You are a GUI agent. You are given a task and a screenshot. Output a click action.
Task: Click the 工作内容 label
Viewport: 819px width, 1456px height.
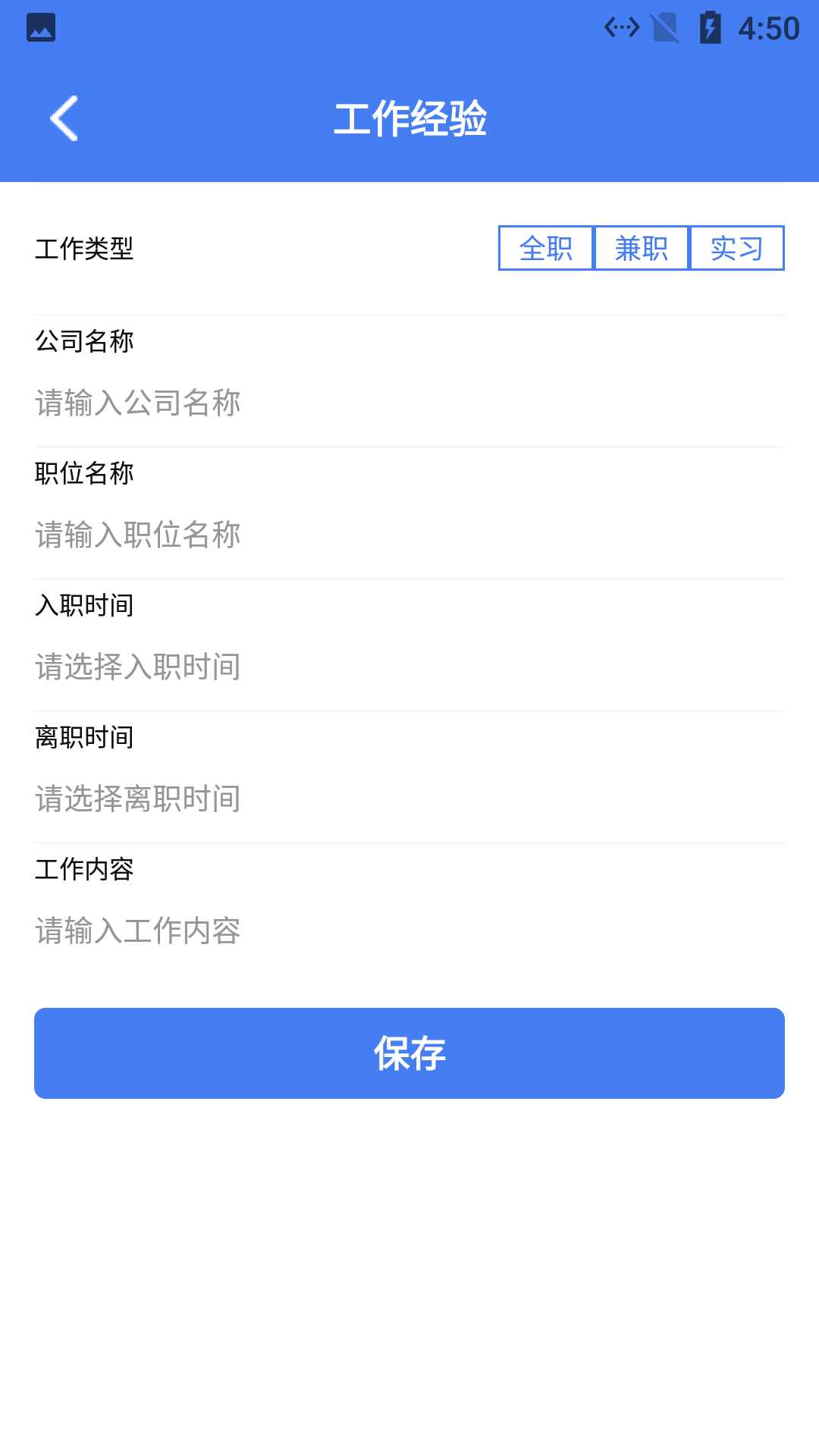point(85,871)
